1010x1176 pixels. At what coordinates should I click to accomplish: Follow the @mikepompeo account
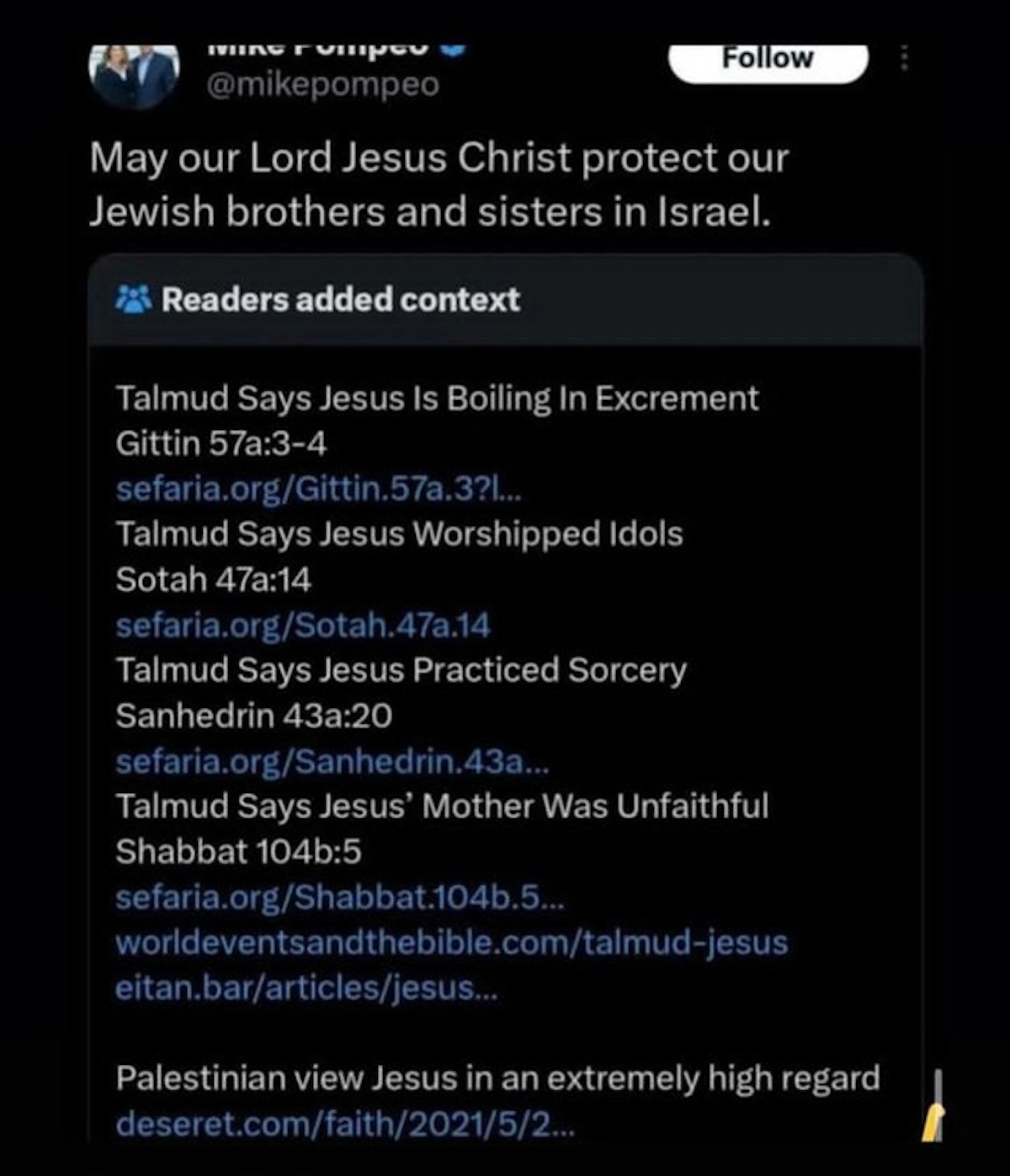pos(767,60)
